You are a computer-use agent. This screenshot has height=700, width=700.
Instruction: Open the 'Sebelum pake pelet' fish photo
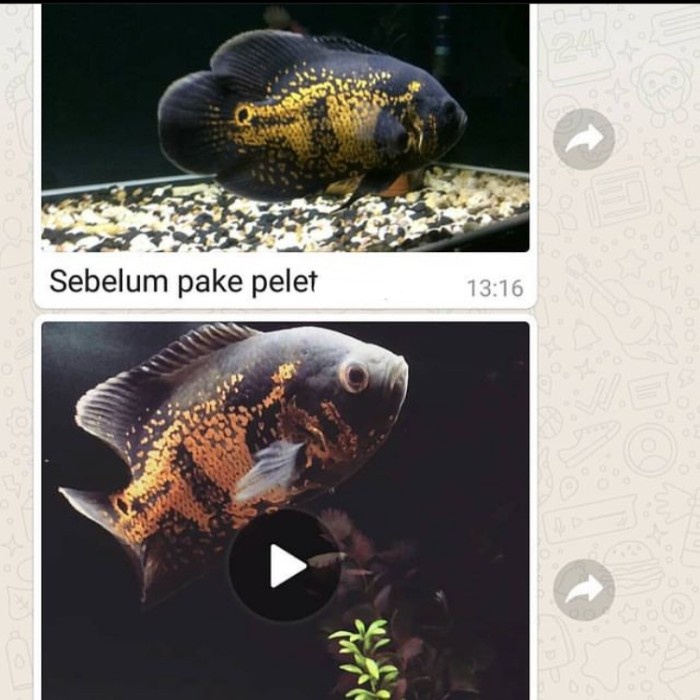click(x=285, y=130)
